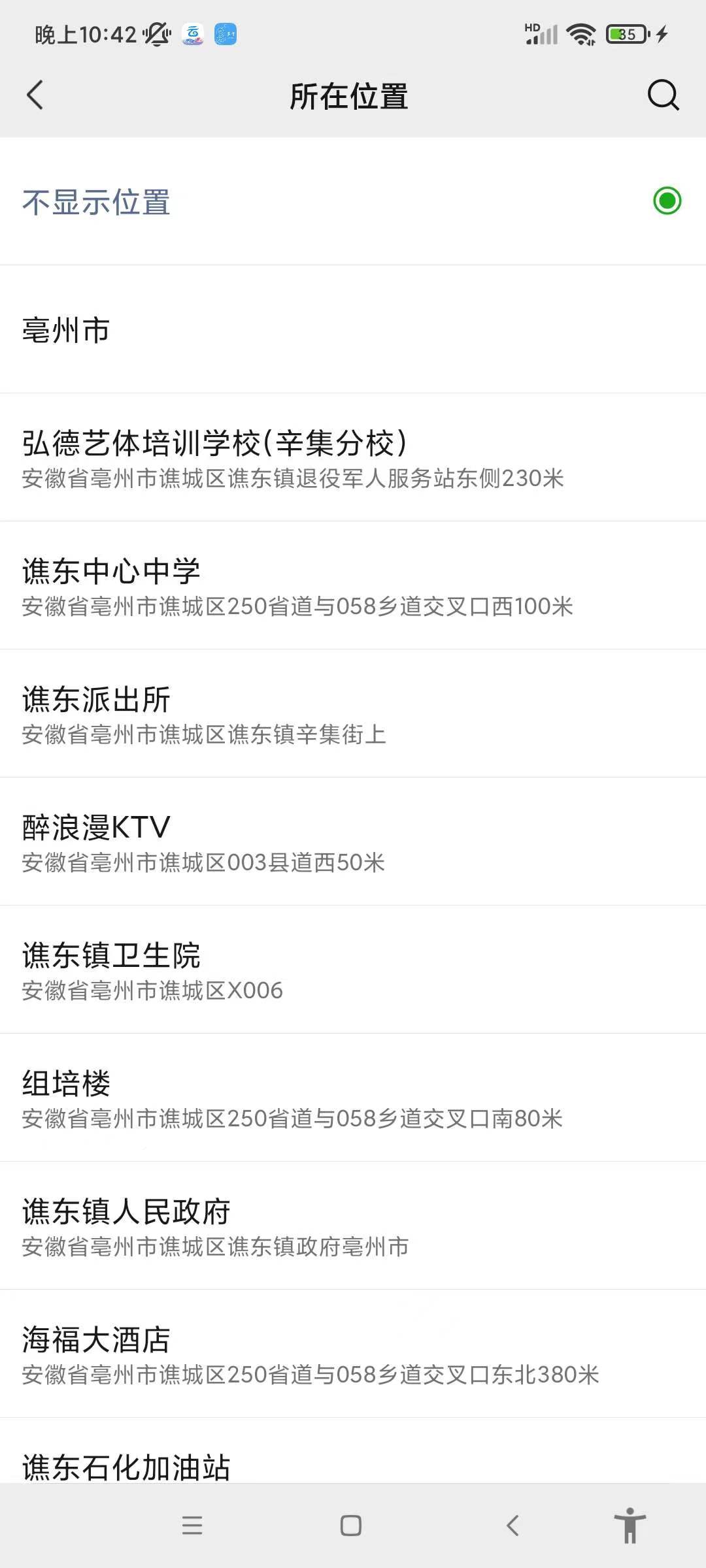Tap the system home button
Image resolution: width=706 pixels, height=1568 pixels.
[x=351, y=1526]
